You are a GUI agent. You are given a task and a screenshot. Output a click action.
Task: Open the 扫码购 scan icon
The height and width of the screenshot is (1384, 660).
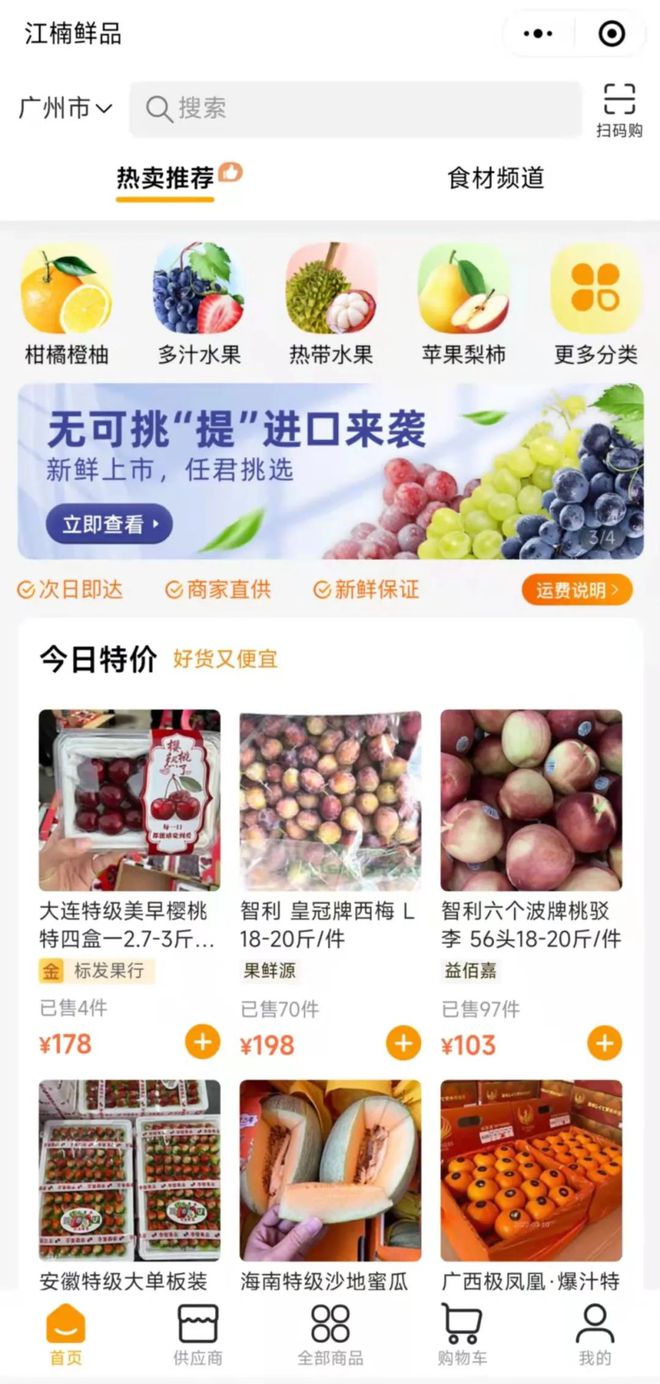(619, 110)
